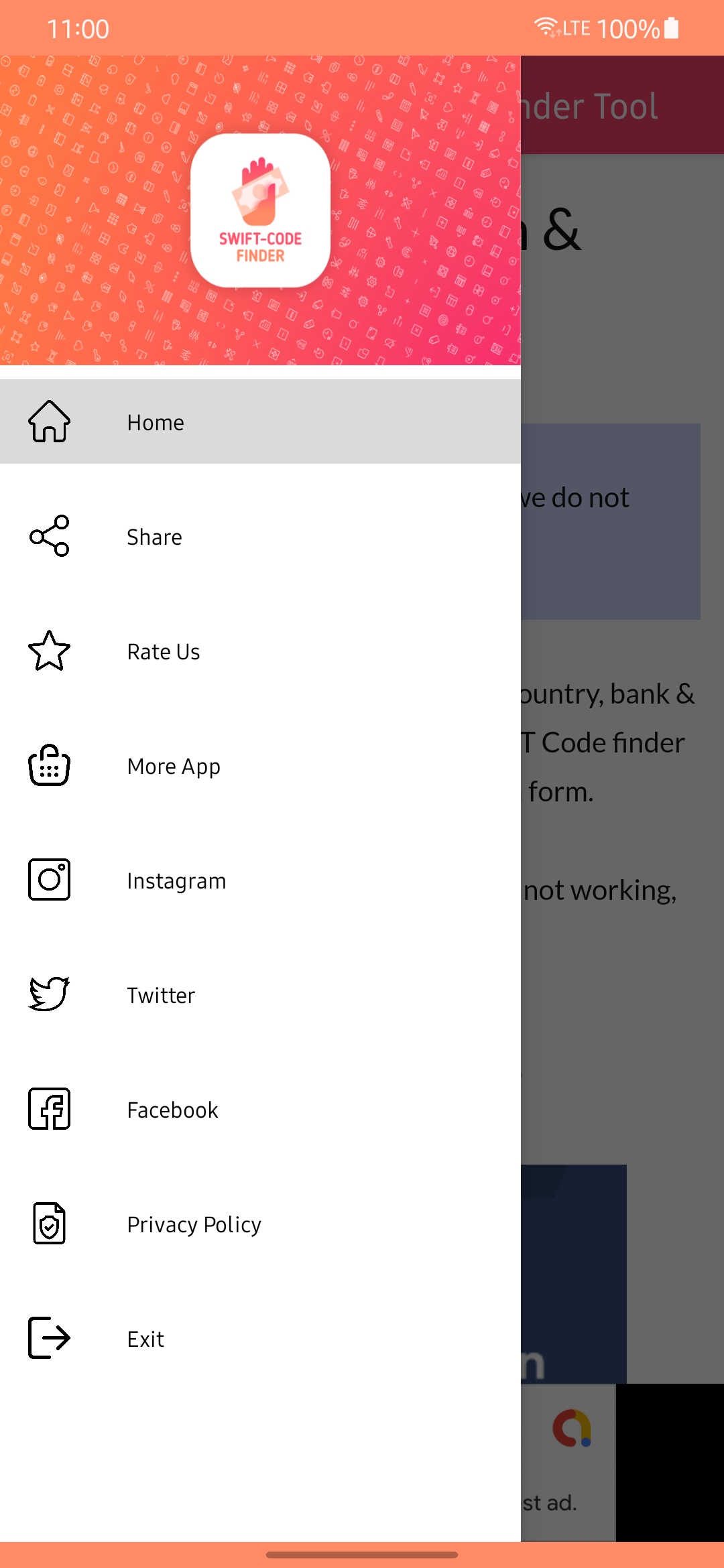Visit the Instagram page
This screenshot has width=724, height=1568.
[176, 880]
